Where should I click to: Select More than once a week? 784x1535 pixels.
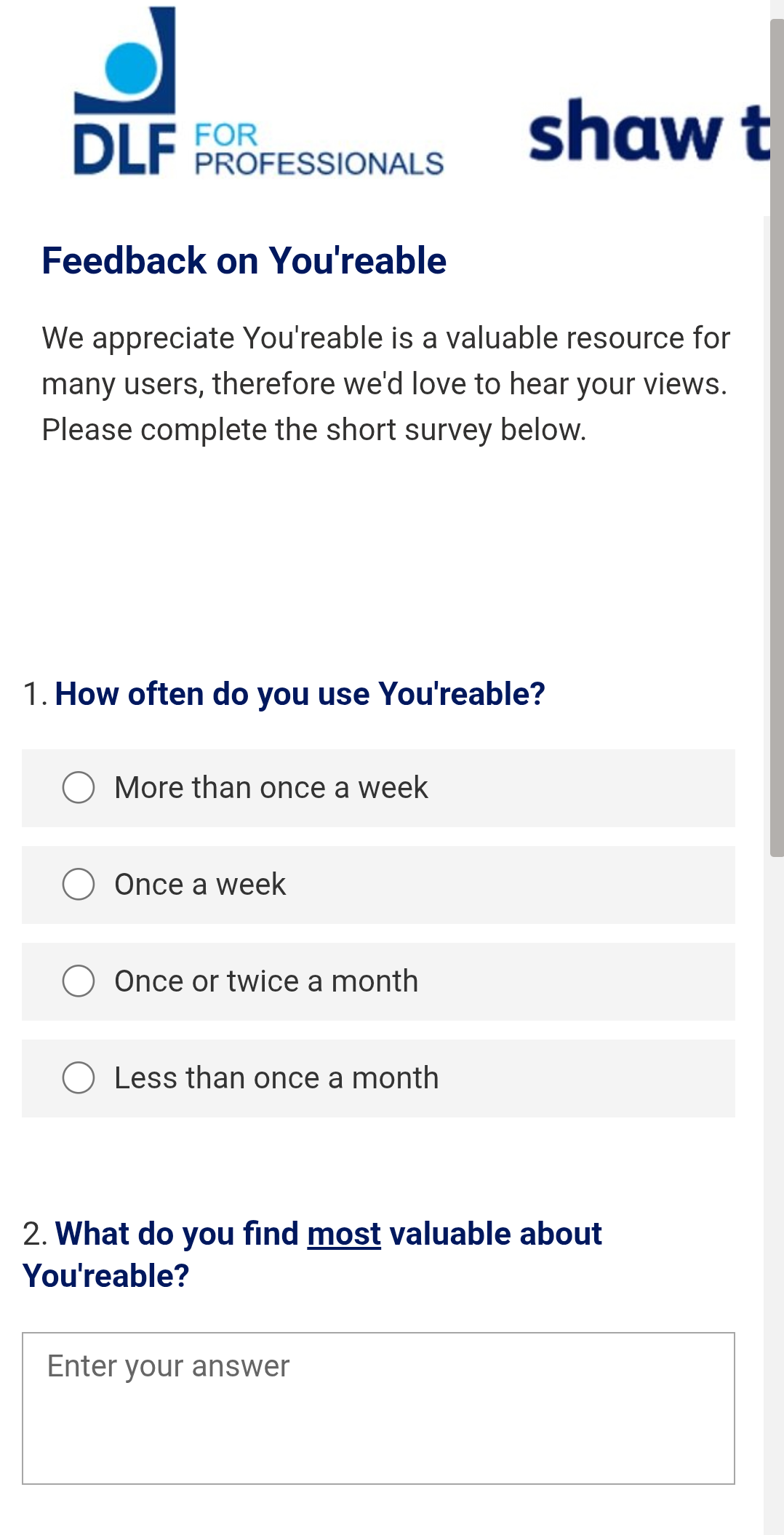tap(378, 788)
